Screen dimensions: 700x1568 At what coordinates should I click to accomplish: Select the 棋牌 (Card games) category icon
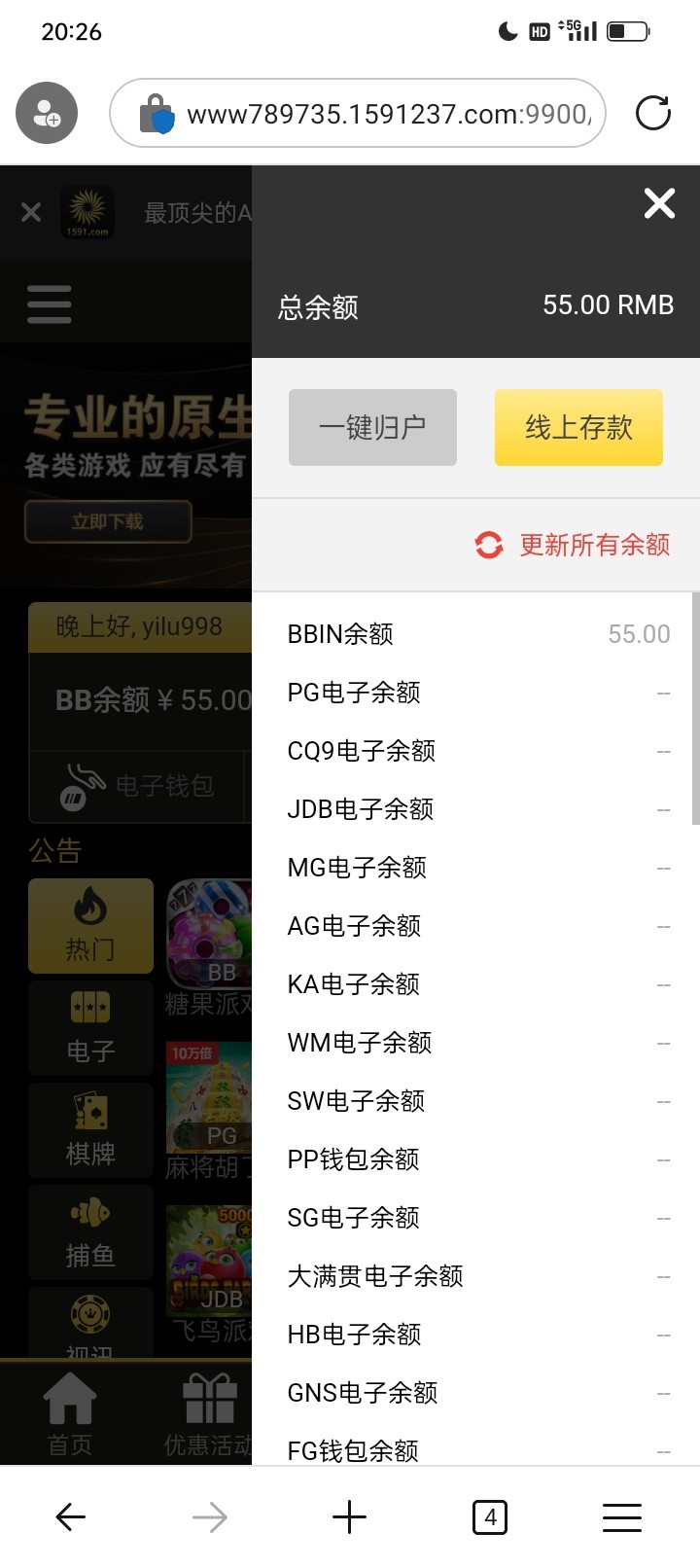tap(90, 1130)
